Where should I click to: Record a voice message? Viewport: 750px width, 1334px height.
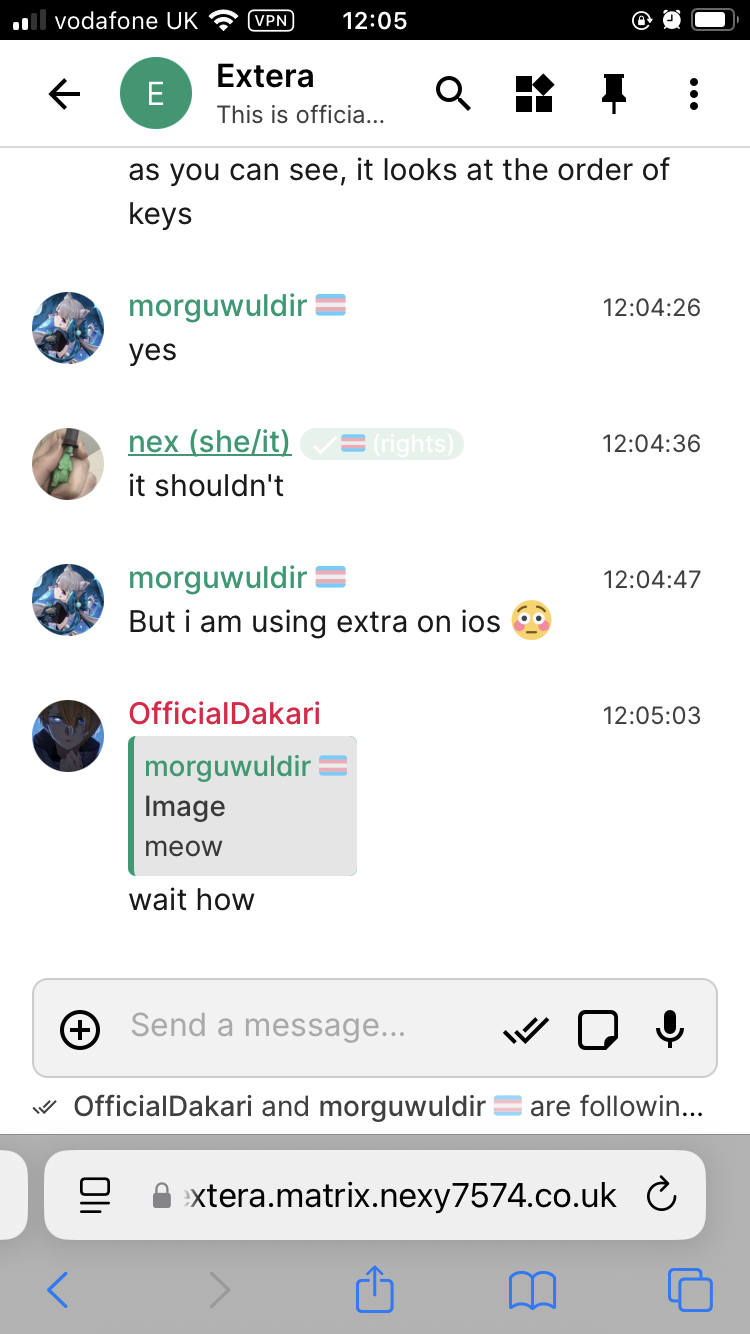click(x=669, y=1029)
